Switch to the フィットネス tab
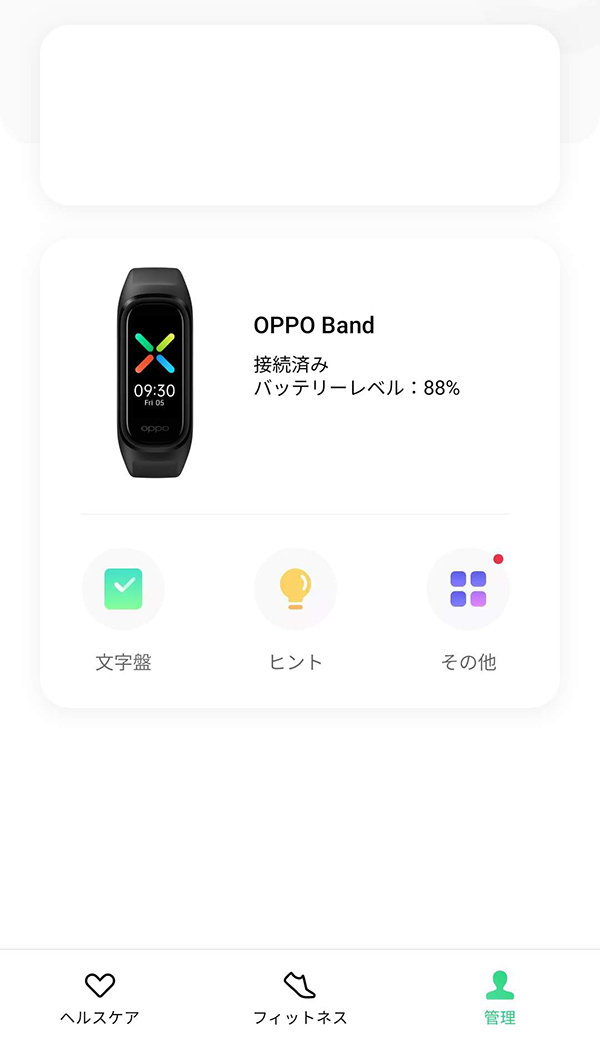Image resolution: width=600 pixels, height=1060 pixels. pyautogui.click(x=300, y=998)
